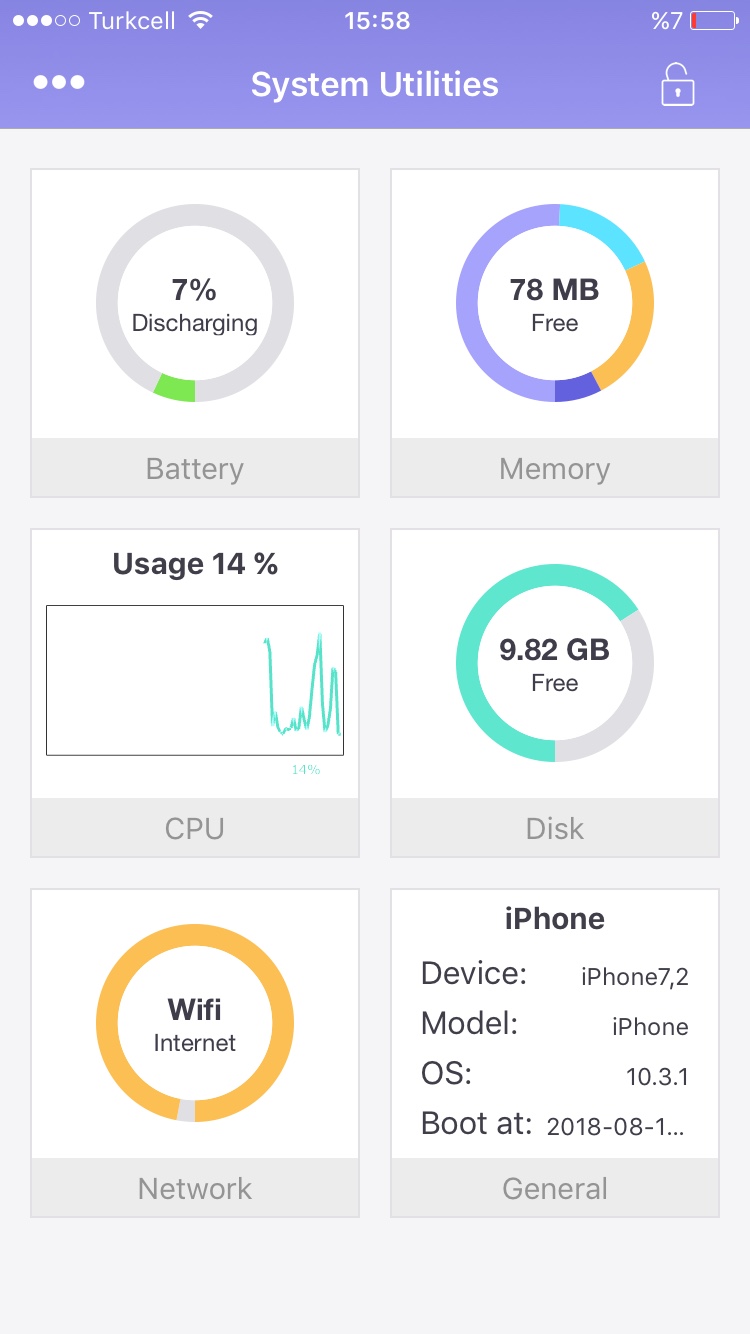Open the Disk free space card
Viewport: 750px width, 1334px height.
pos(555,693)
